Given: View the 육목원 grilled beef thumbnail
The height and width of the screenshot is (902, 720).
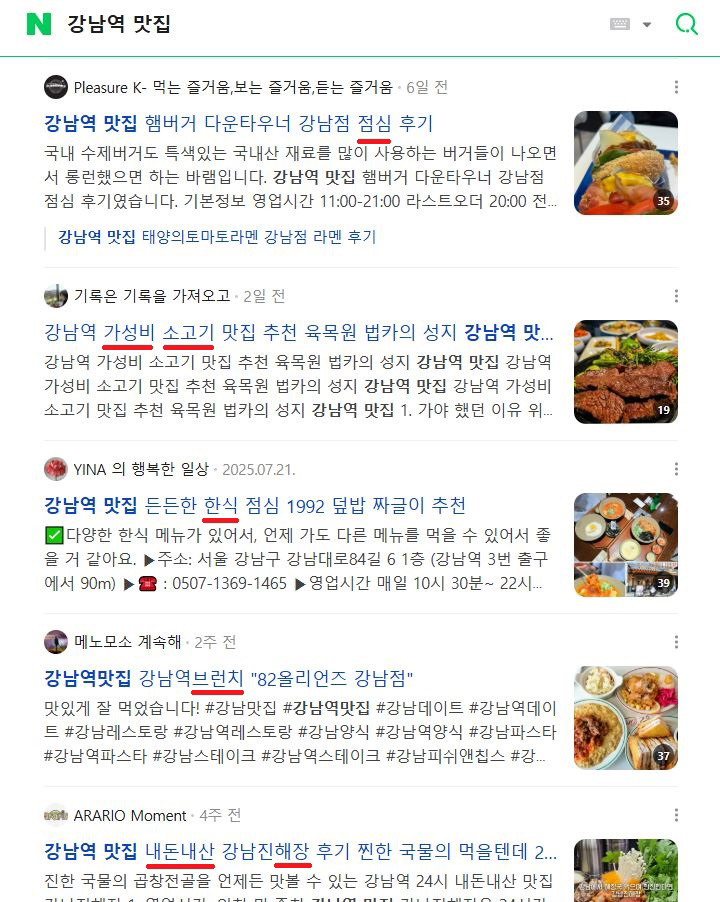Looking at the screenshot, I should tap(625, 372).
